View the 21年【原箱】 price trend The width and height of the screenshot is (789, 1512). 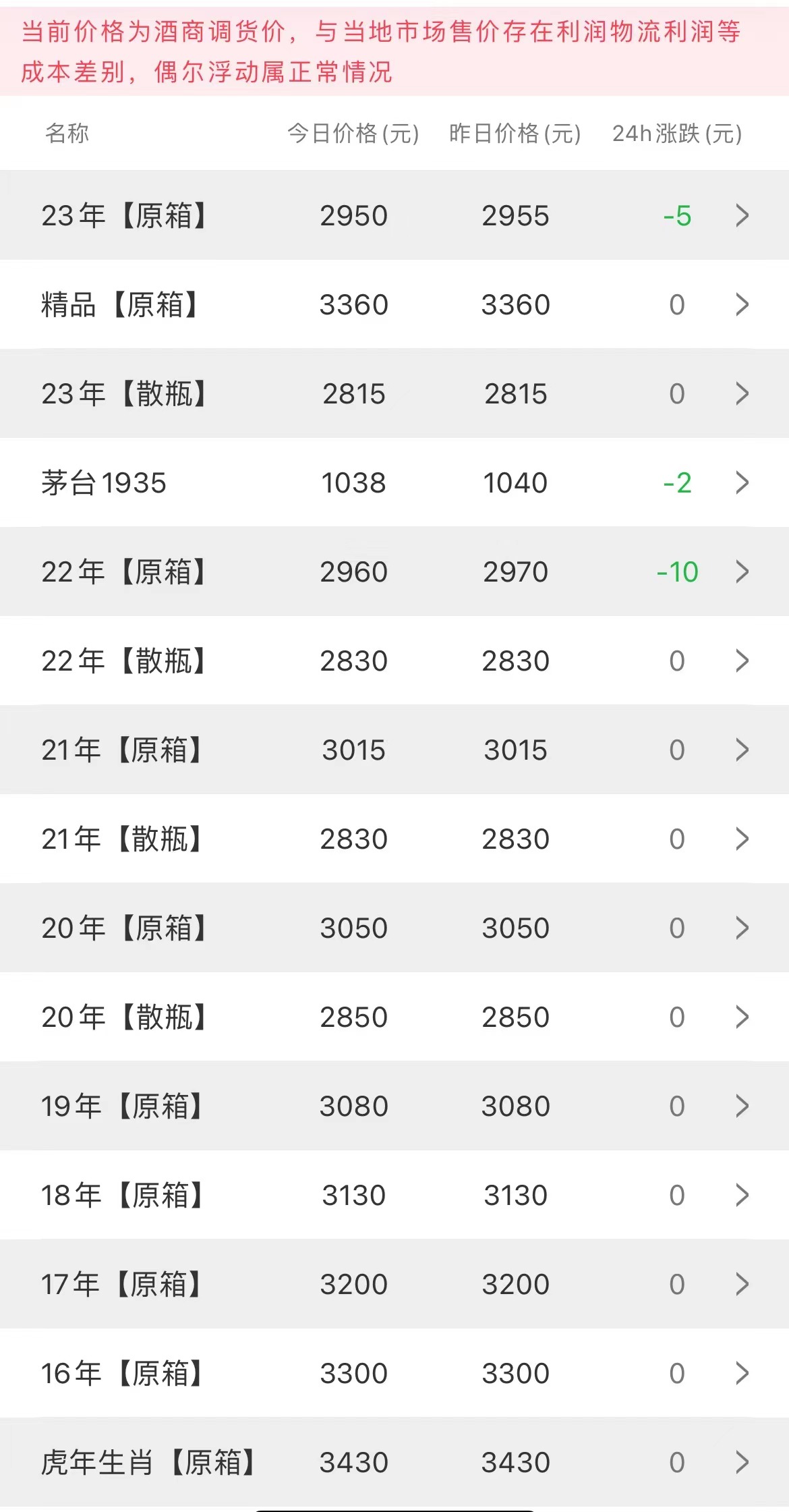pyautogui.click(x=394, y=750)
